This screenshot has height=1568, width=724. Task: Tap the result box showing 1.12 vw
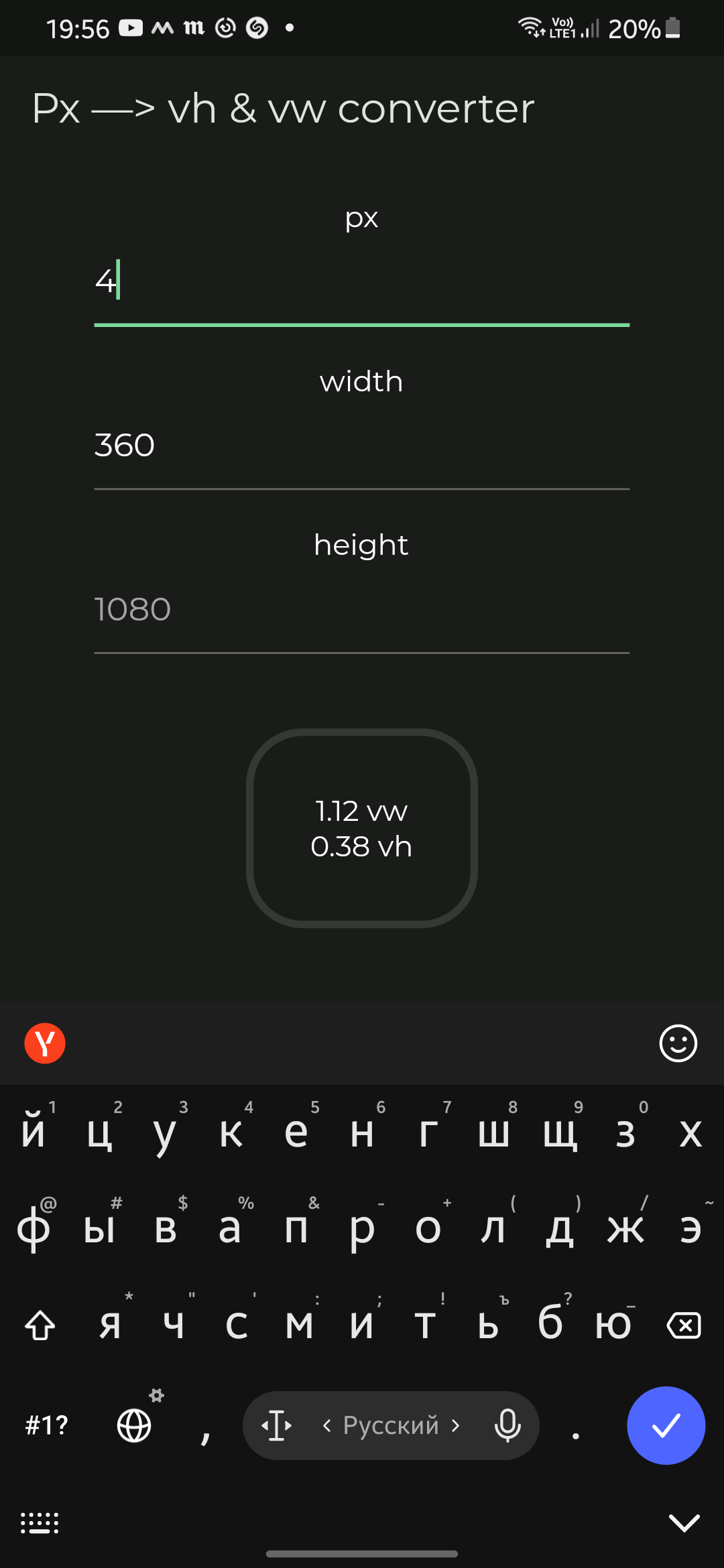tap(362, 828)
